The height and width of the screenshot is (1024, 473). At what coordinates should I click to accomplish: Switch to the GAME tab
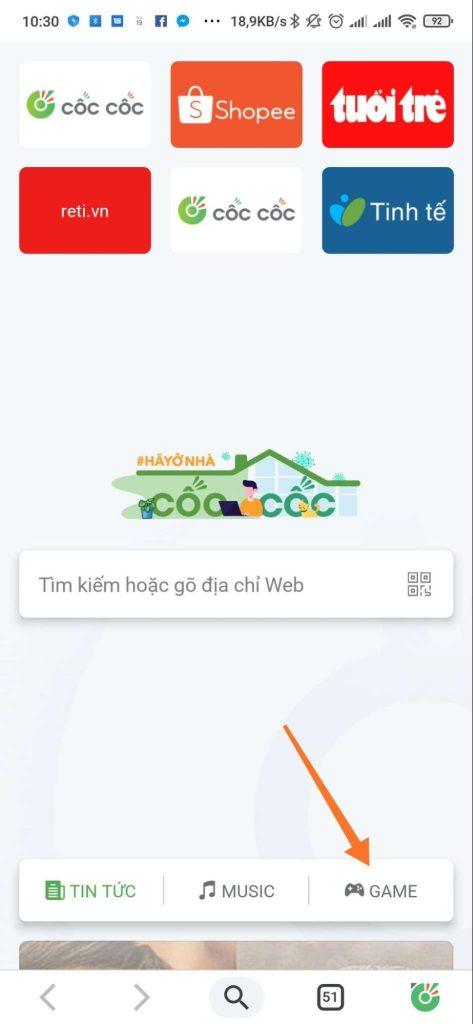coord(381,891)
